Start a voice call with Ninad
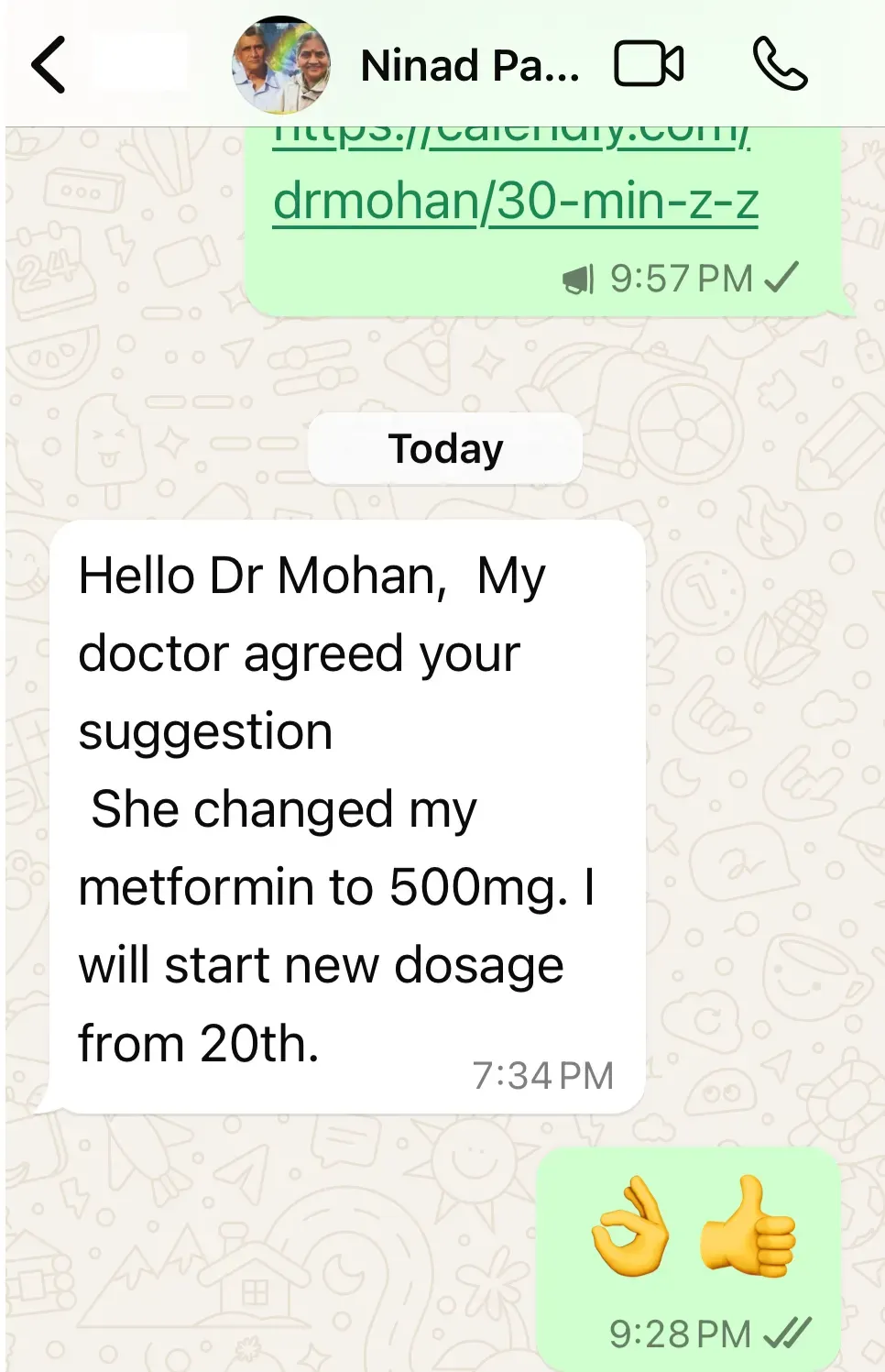Image resolution: width=885 pixels, height=1372 pixels. point(780,64)
